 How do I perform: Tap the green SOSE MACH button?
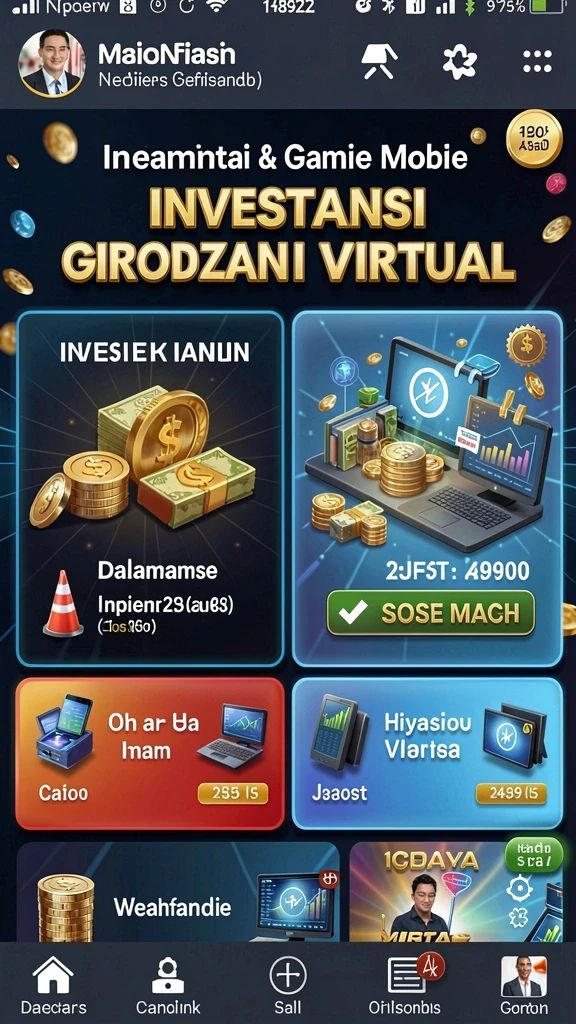tap(430, 613)
